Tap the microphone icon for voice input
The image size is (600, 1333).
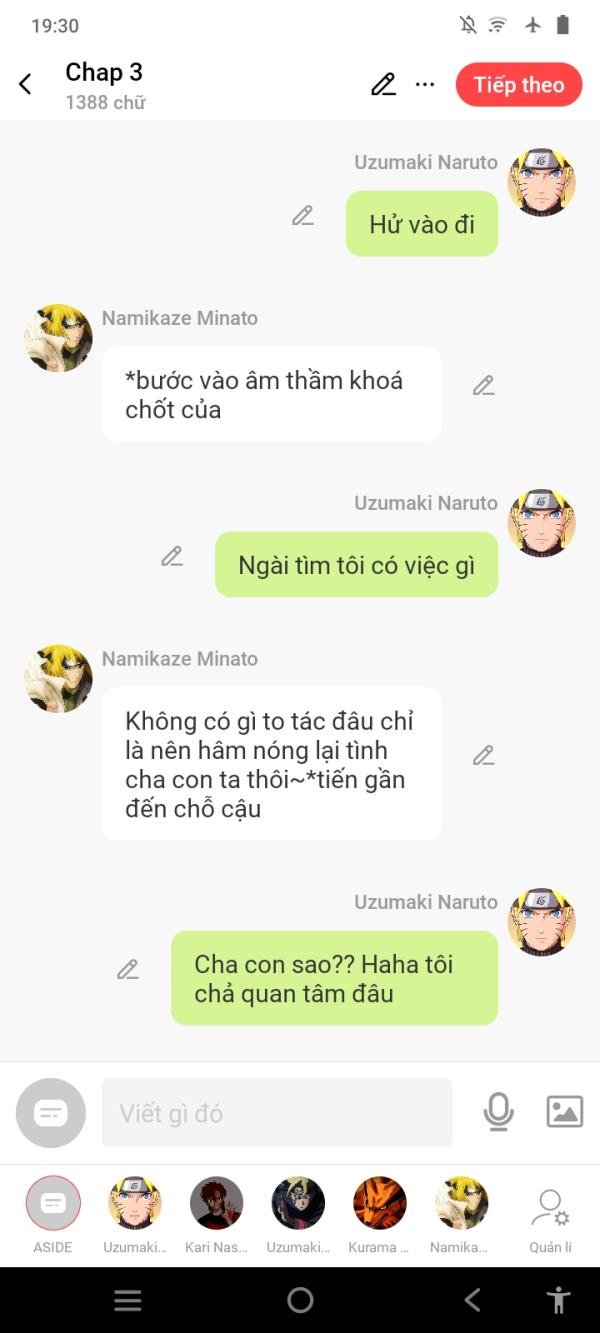click(x=498, y=1112)
